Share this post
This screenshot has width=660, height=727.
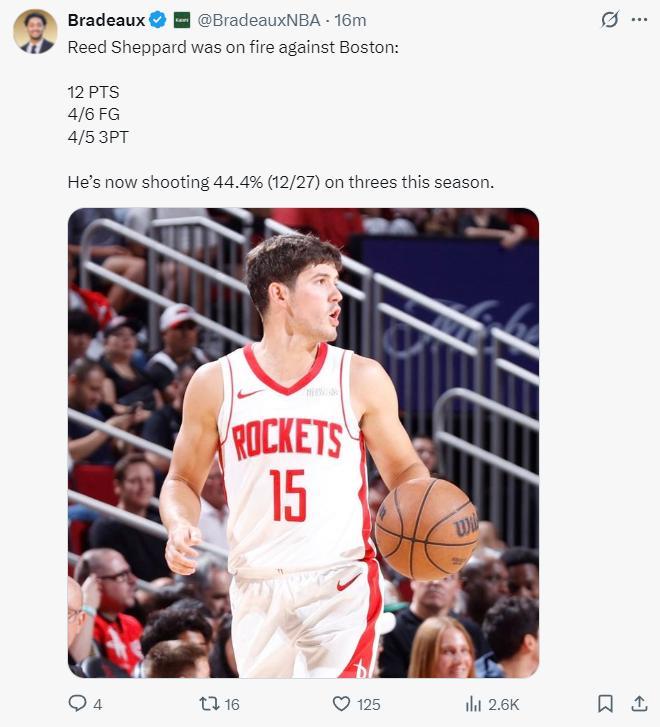[639, 704]
